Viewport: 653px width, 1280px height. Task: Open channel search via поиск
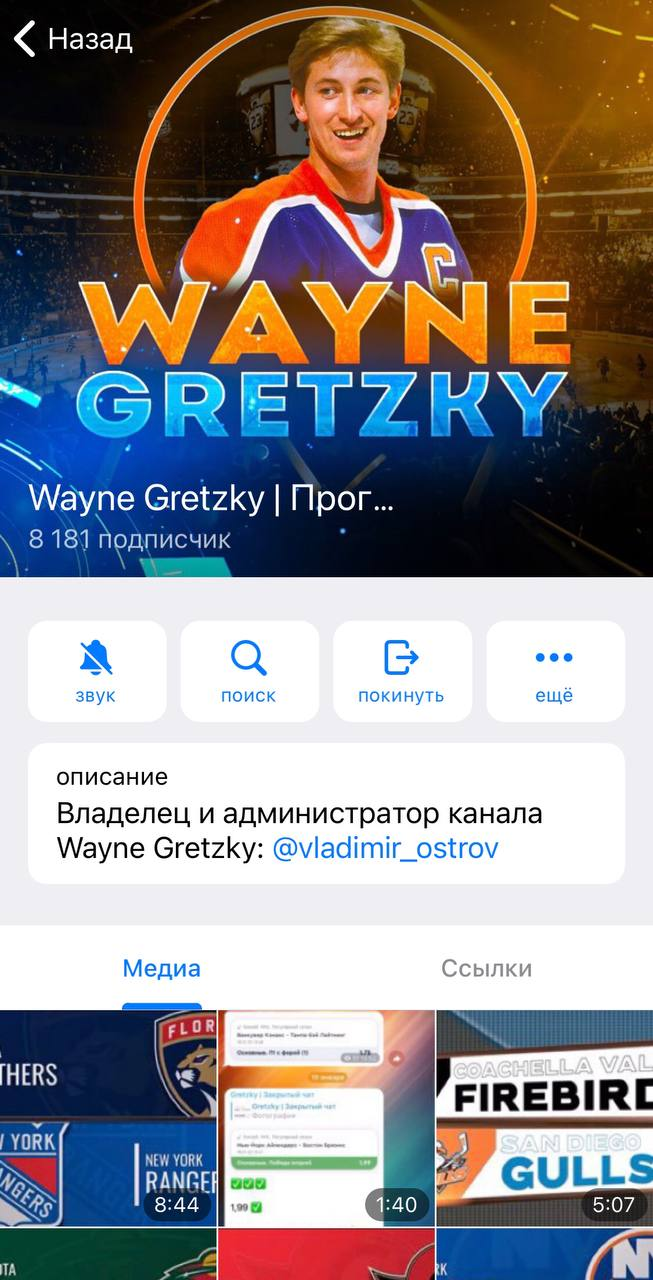coord(249,671)
